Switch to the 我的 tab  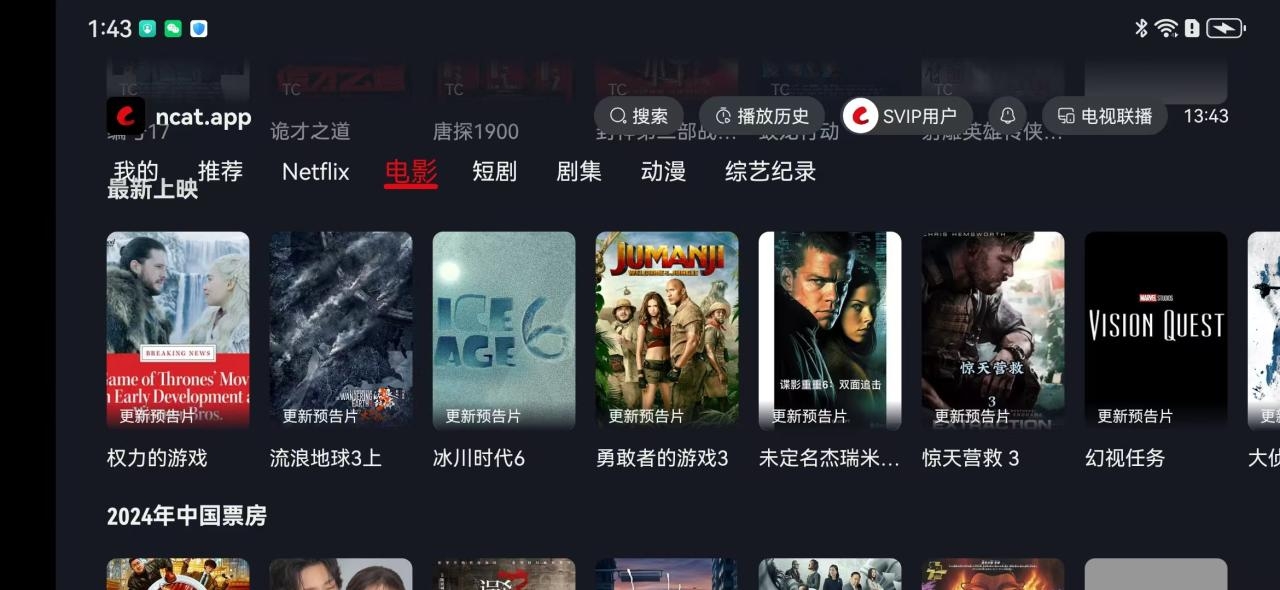pos(136,171)
